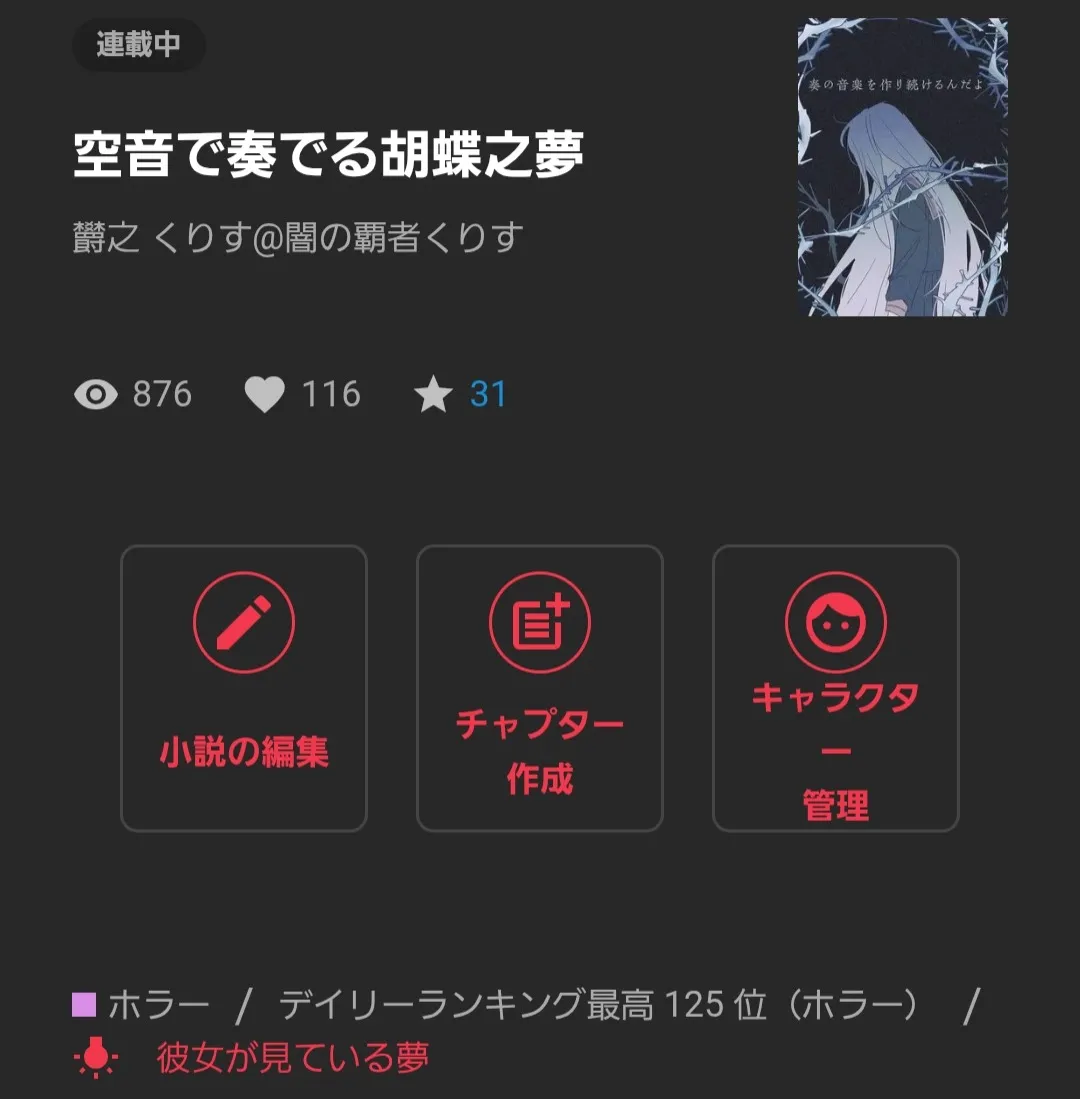Tap the novel cover image
Image resolution: width=1080 pixels, height=1099 pixels.
(902, 168)
